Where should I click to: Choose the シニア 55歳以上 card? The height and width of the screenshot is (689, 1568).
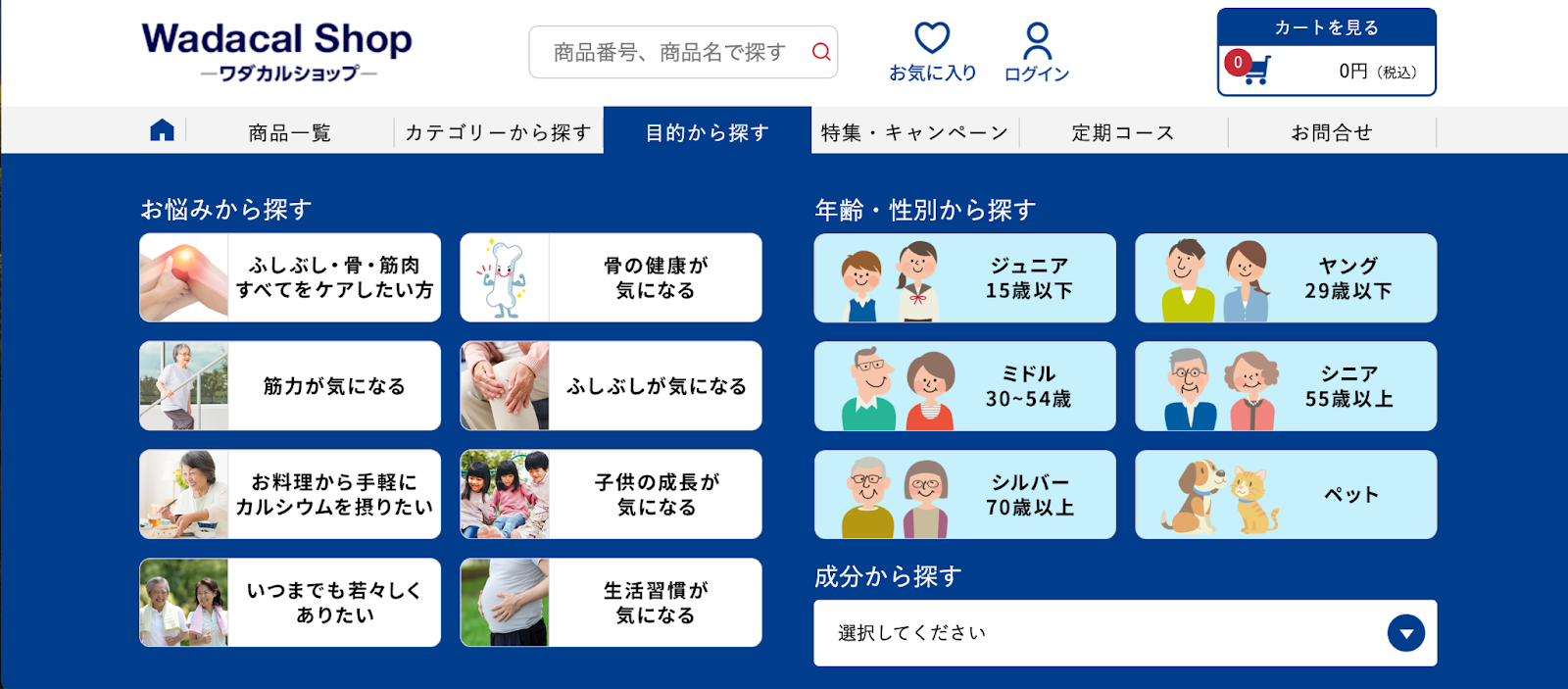point(1286,385)
